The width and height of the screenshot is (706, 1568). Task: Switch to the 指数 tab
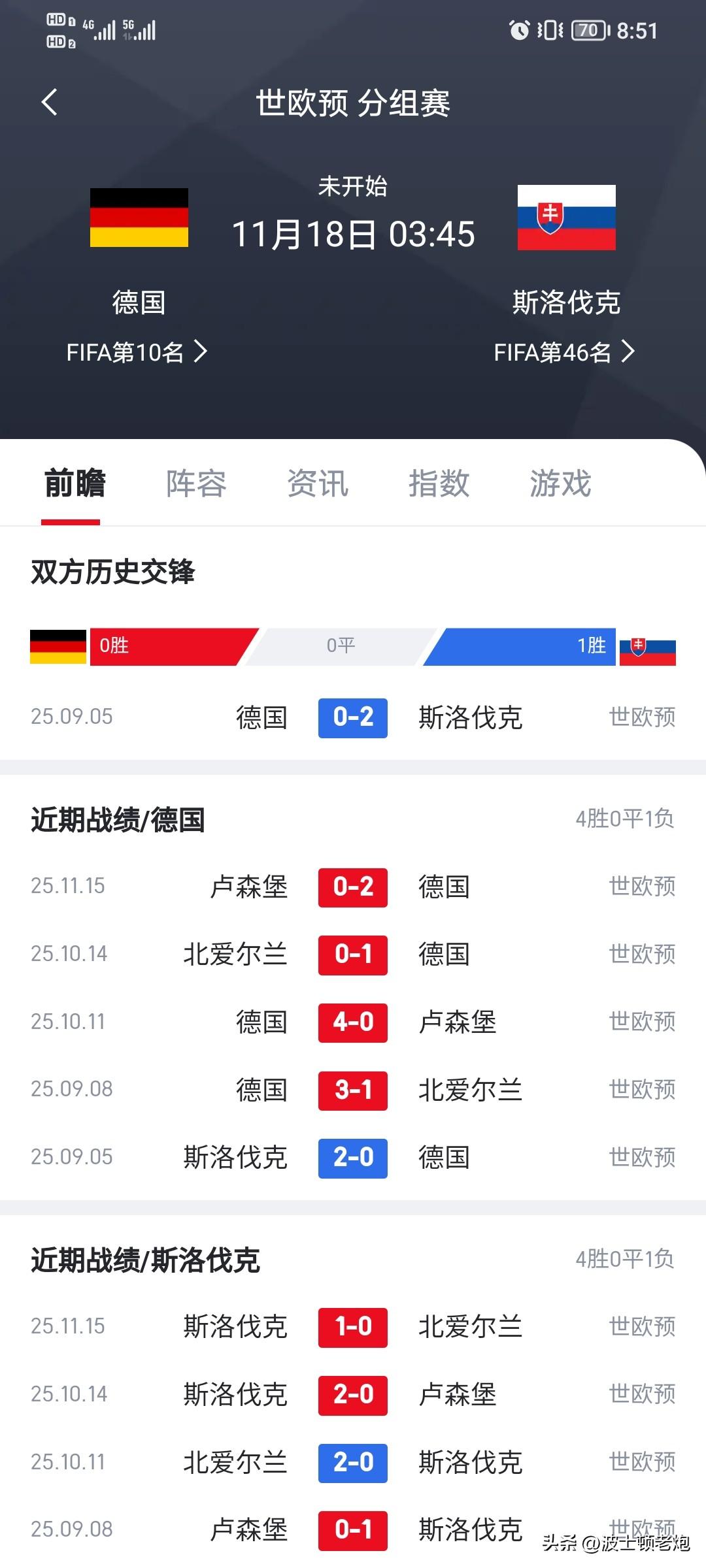[x=440, y=483]
